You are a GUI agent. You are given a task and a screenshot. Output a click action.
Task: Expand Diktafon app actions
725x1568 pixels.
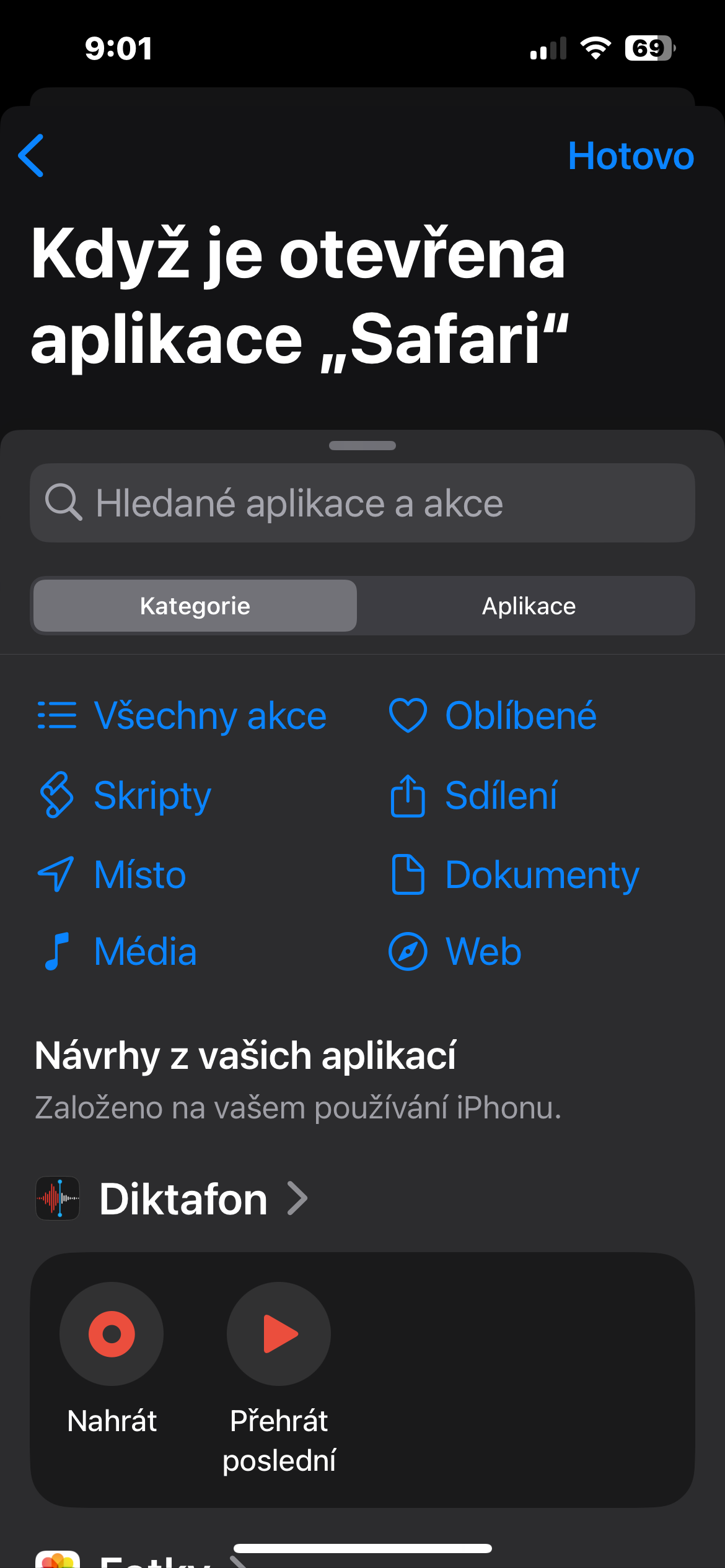point(183,1199)
